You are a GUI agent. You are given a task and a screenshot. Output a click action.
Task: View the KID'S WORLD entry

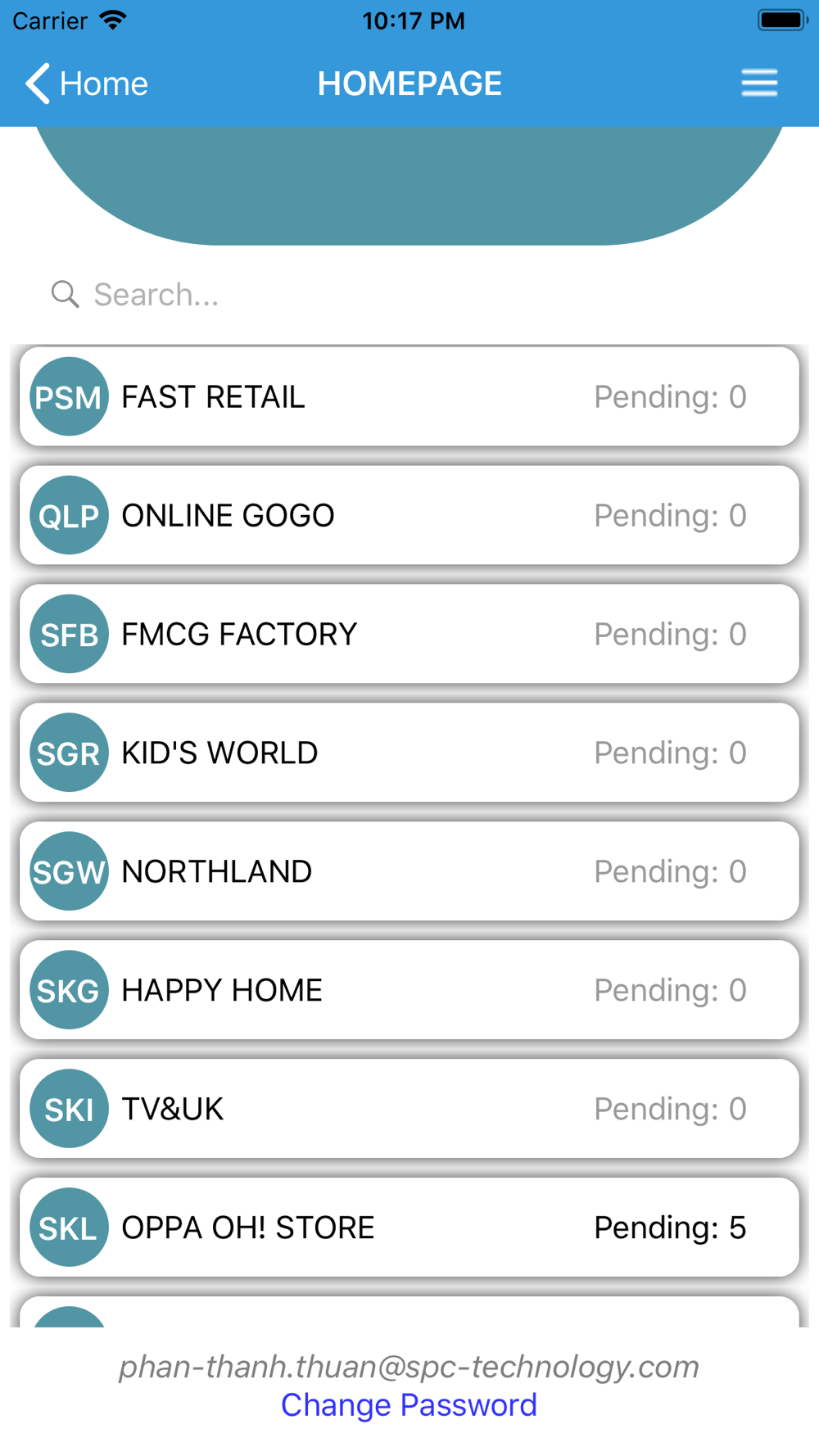(409, 753)
